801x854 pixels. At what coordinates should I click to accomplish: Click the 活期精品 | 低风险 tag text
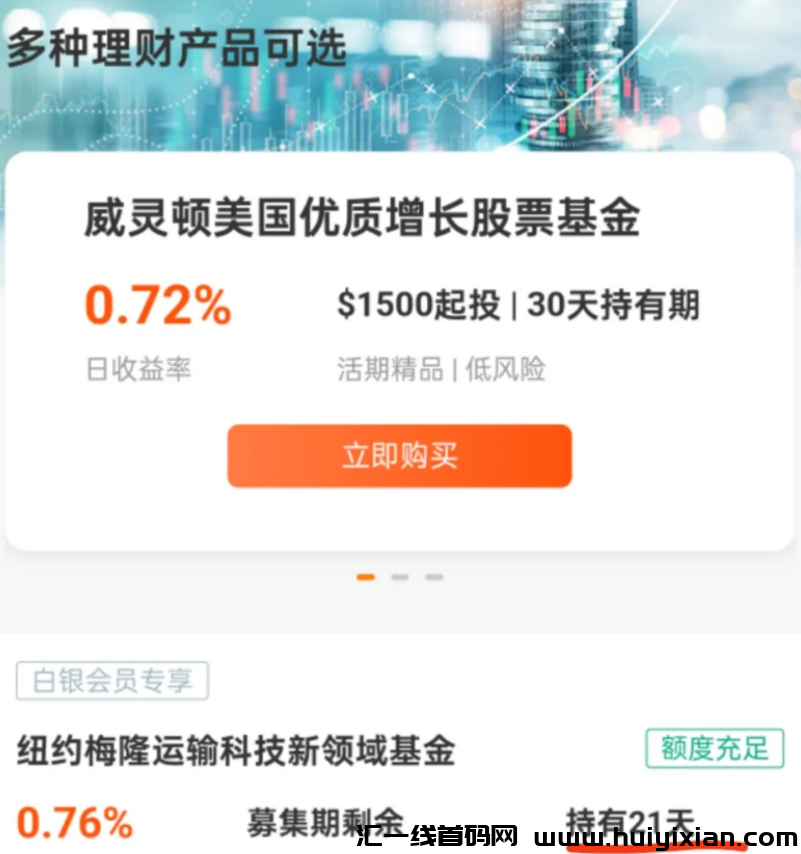point(441,368)
